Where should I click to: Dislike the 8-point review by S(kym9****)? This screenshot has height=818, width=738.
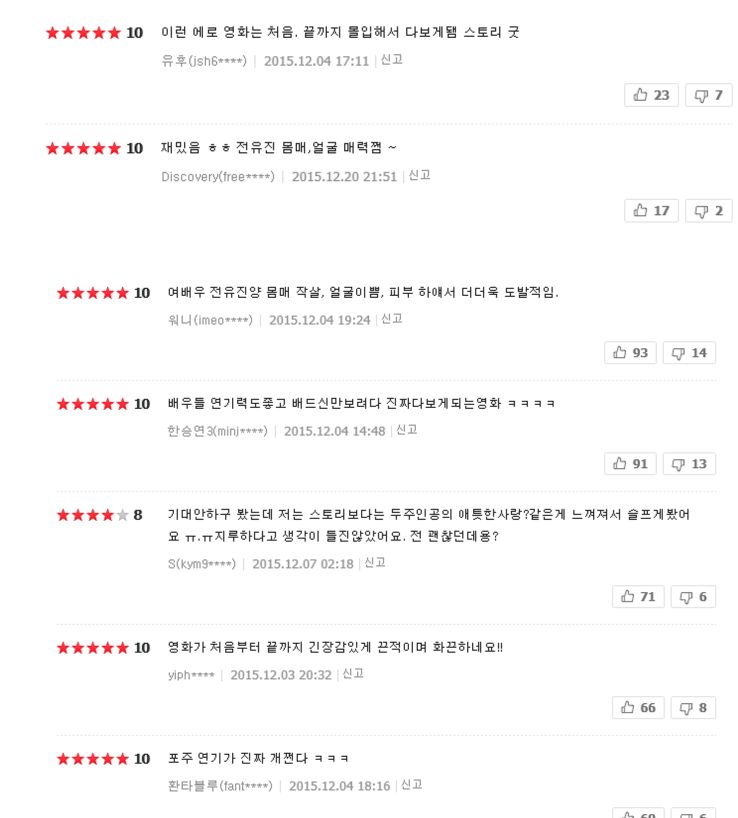pyautogui.click(x=693, y=597)
